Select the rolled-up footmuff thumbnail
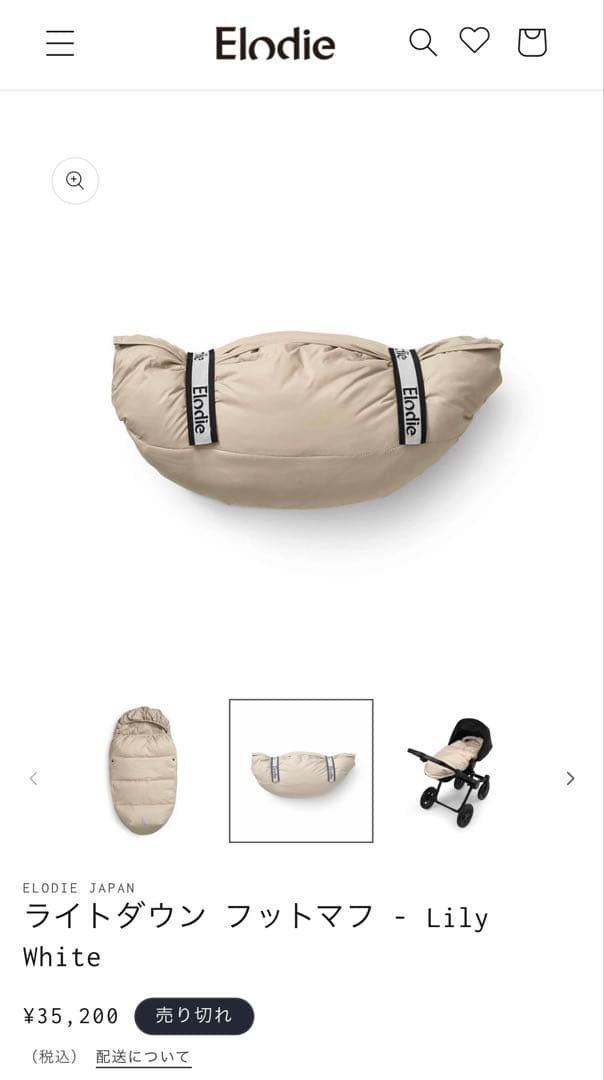604x1080 pixels. (x=301, y=771)
